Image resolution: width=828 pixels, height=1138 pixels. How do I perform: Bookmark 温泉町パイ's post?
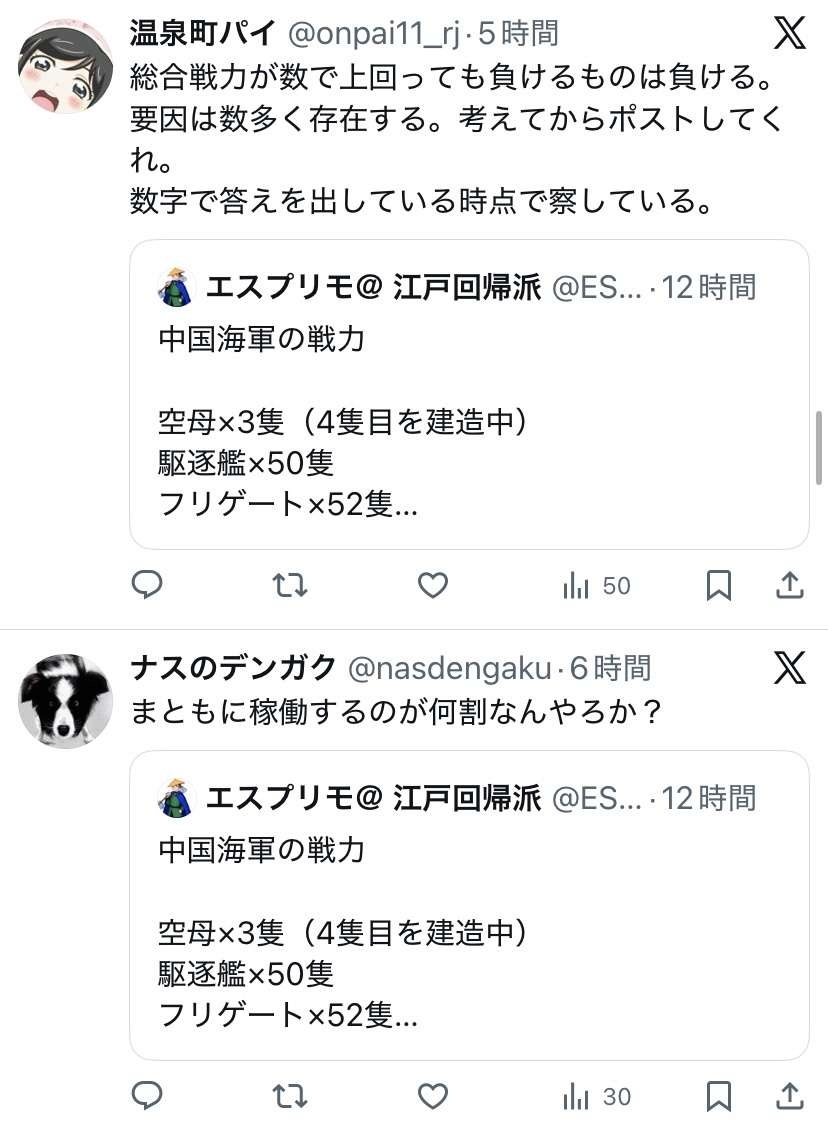[718, 586]
